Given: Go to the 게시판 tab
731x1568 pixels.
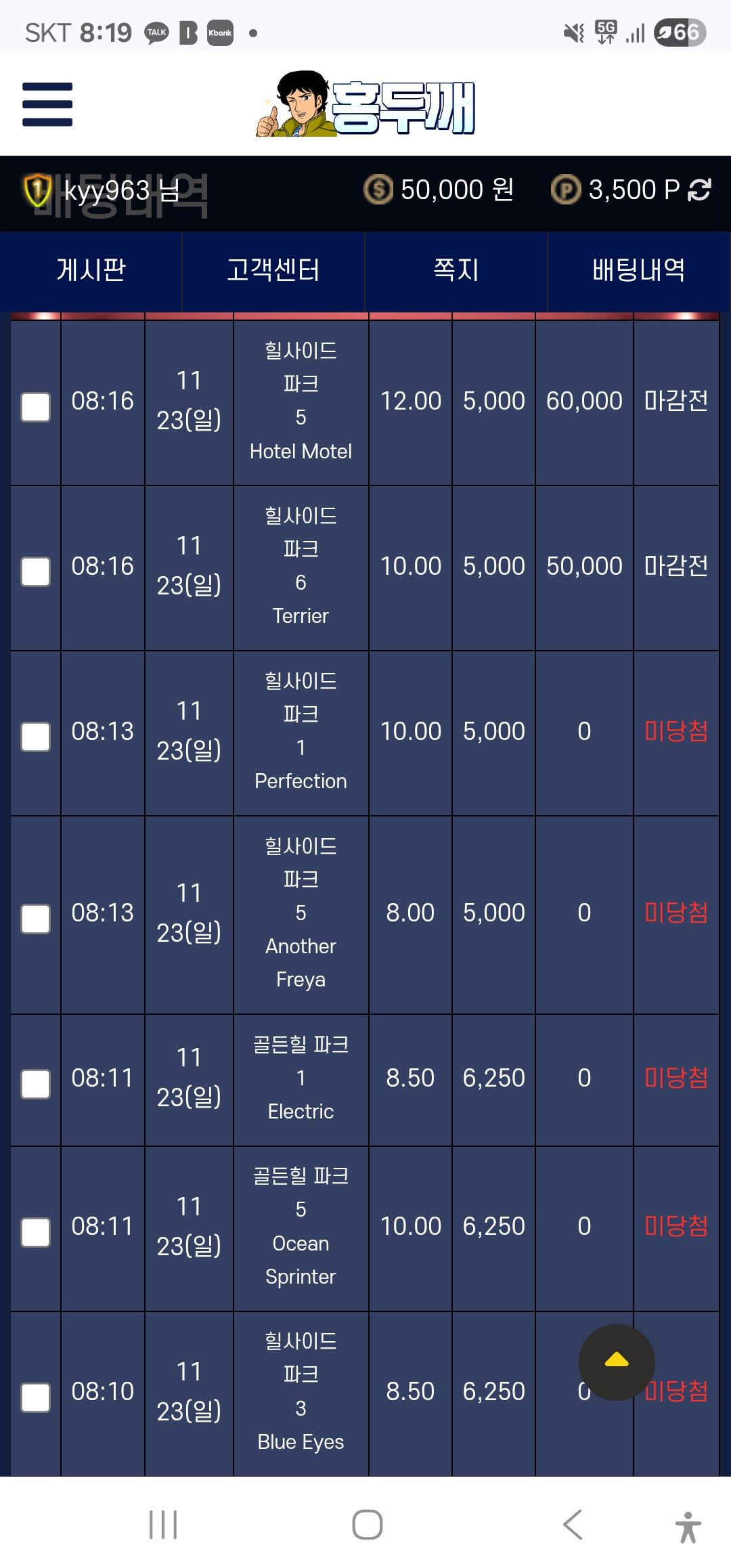Looking at the screenshot, I should (x=91, y=270).
